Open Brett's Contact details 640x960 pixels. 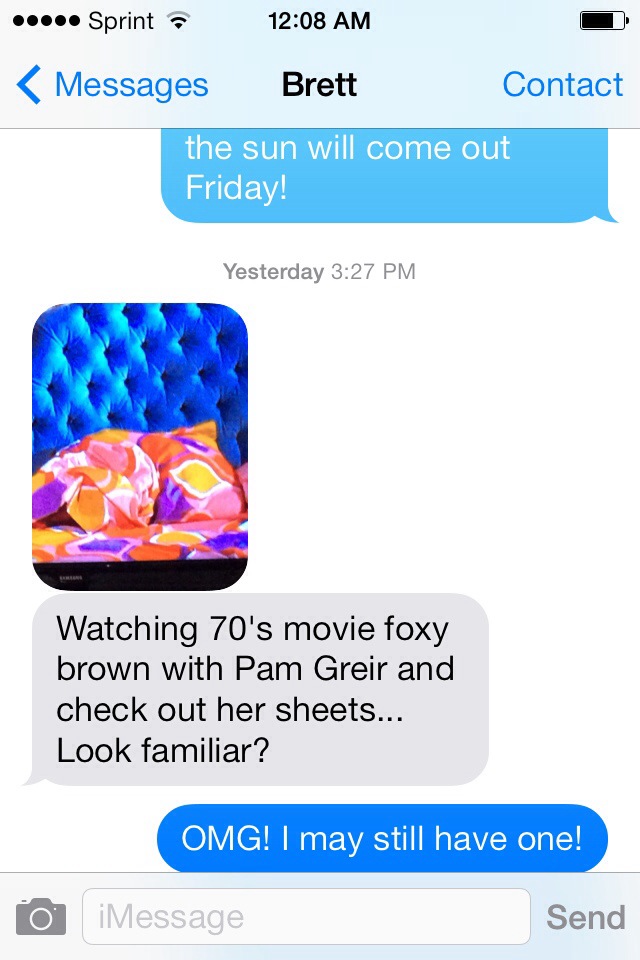point(562,85)
